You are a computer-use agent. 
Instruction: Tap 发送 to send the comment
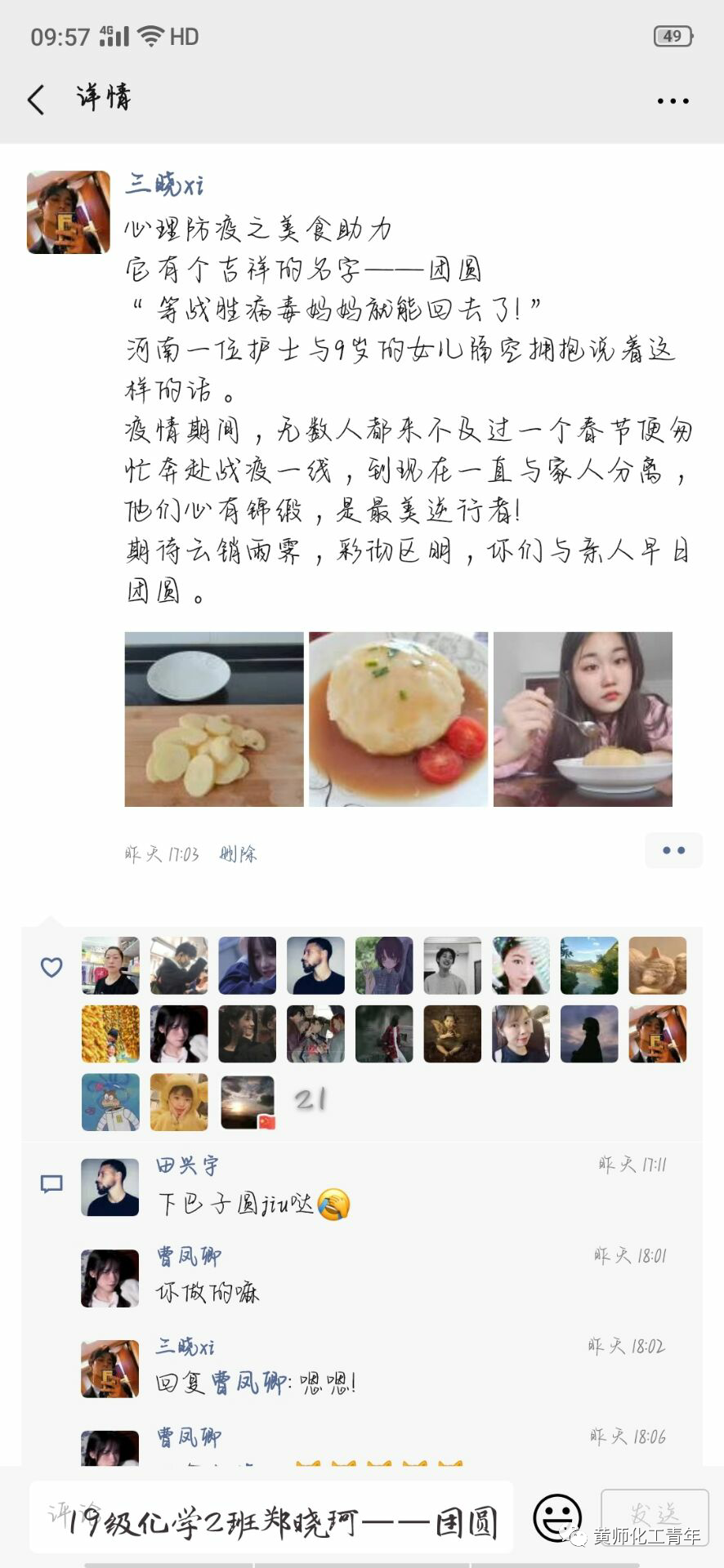coord(654,1512)
